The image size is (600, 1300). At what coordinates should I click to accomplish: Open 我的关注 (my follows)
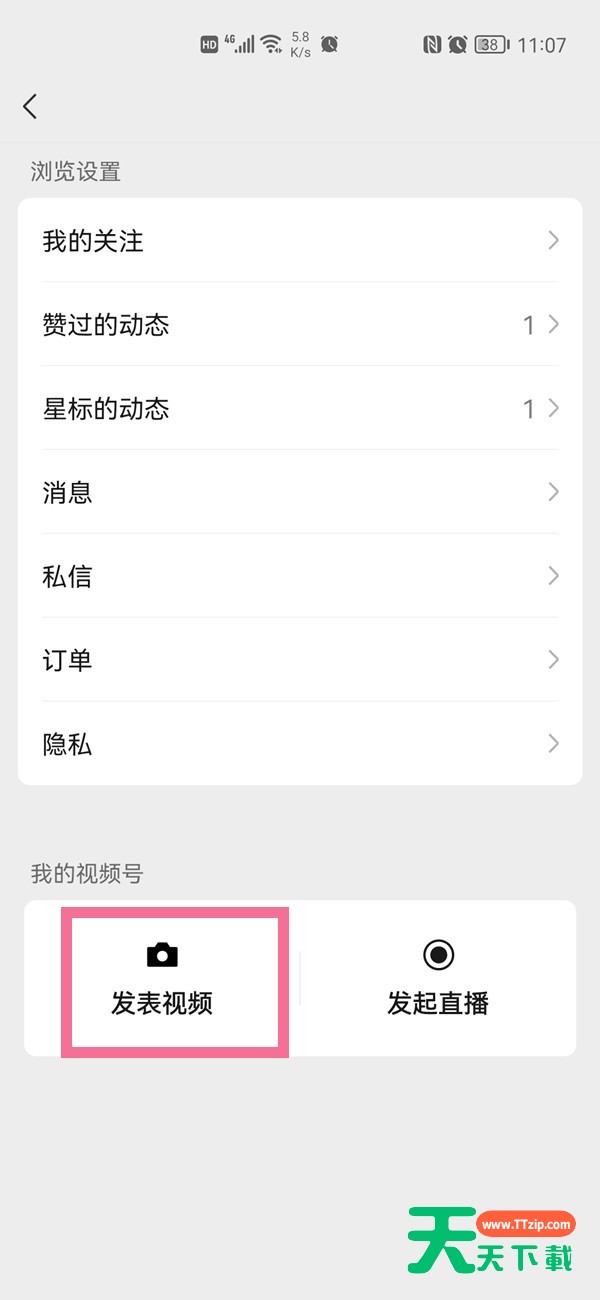click(x=299, y=241)
